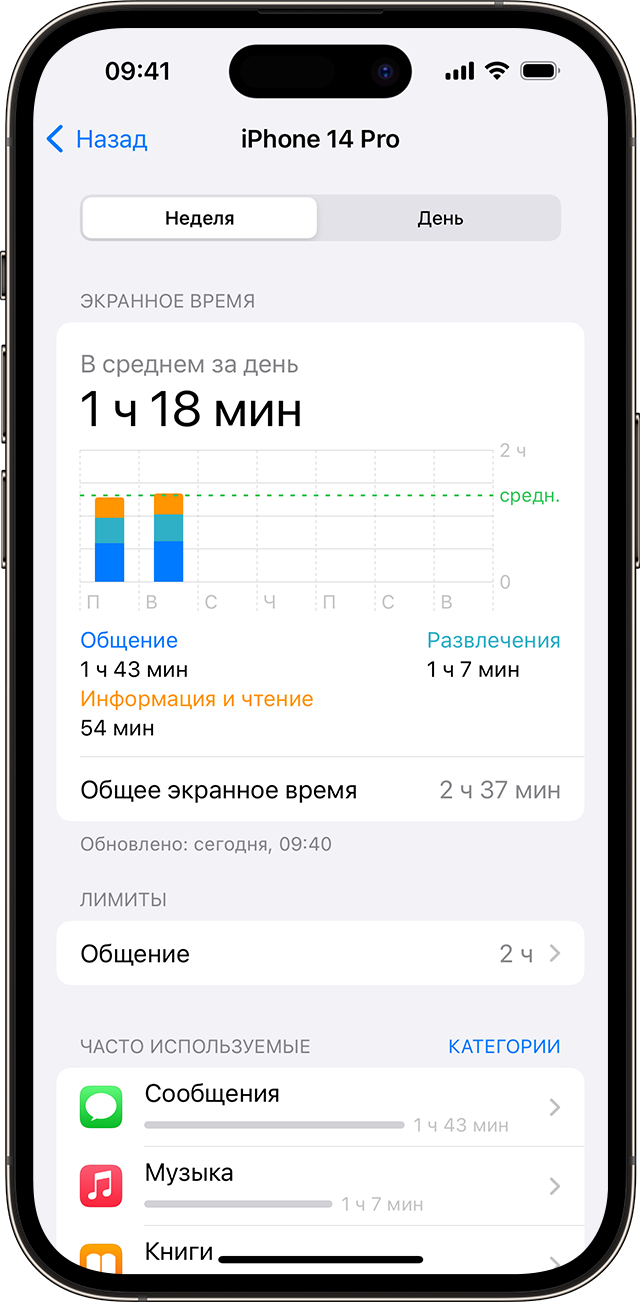Open the Общение limit row
The height and width of the screenshot is (1302, 640).
pyautogui.click(x=320, y=954)
